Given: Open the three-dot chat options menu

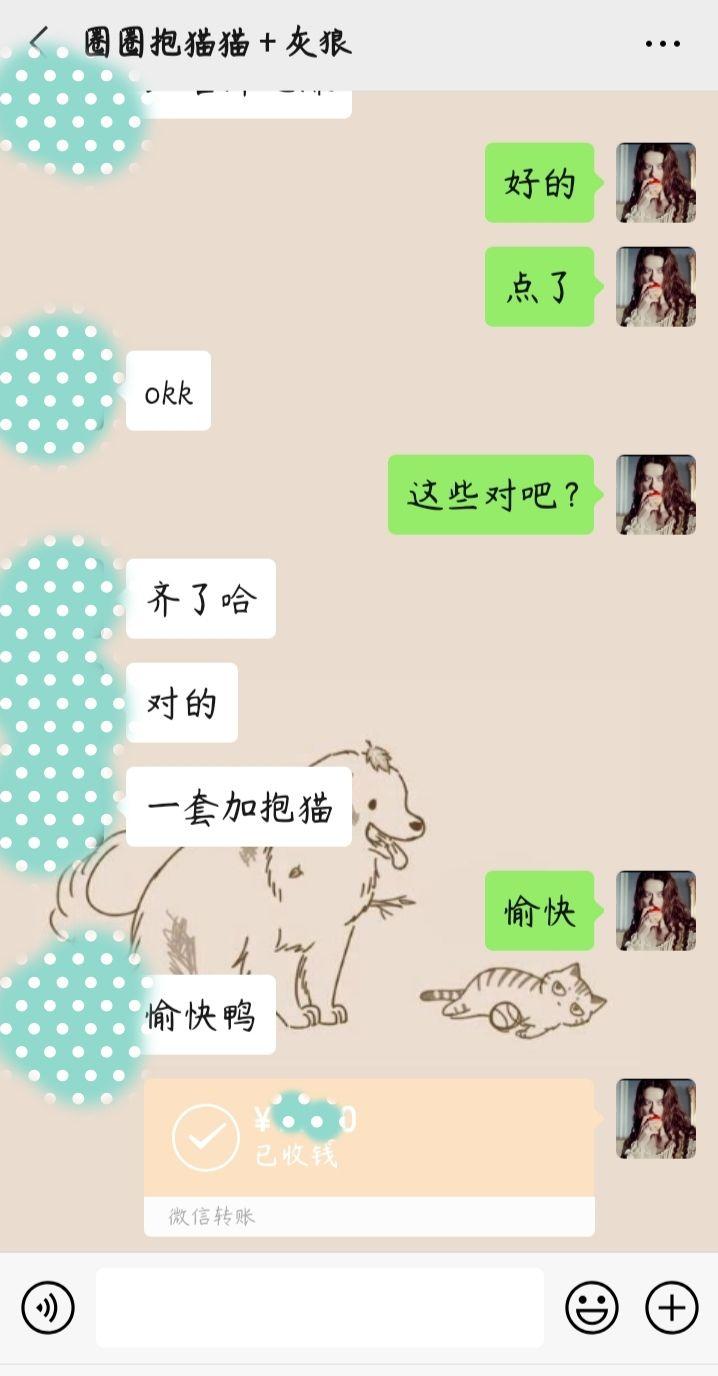Looking at the screenshot, I should click(662, 44).
